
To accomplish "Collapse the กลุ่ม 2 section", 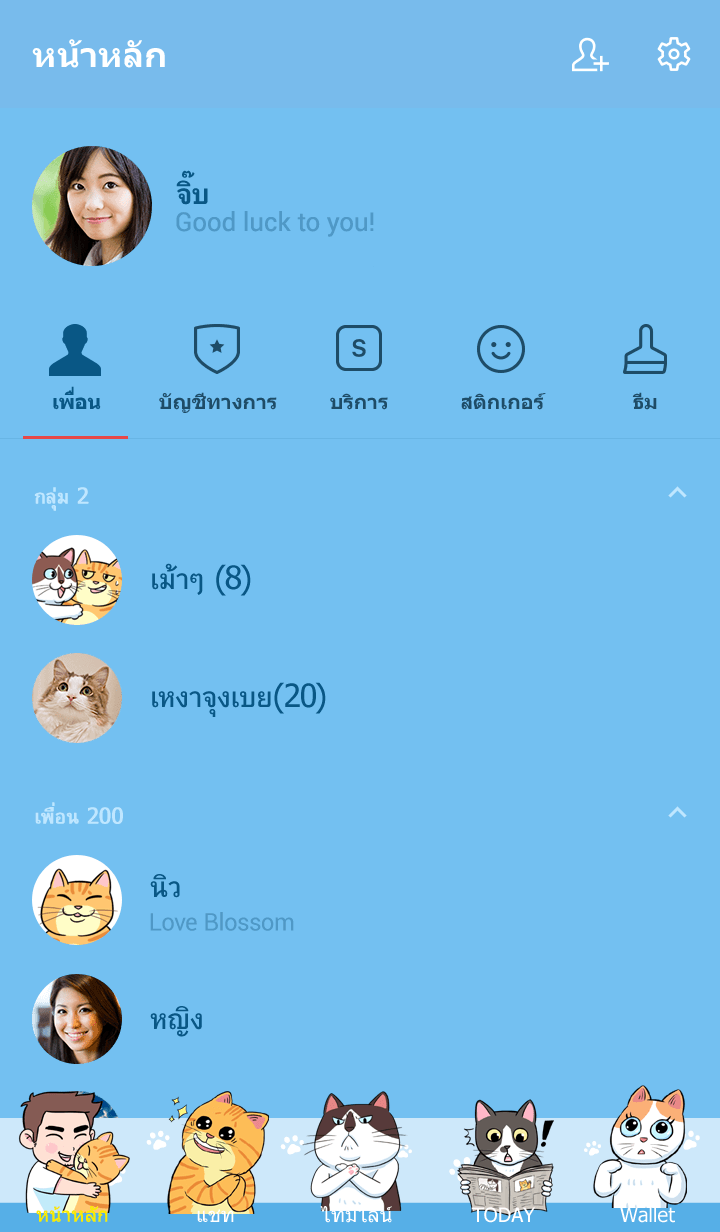I will pyautogui.click(x=677, y=493).
